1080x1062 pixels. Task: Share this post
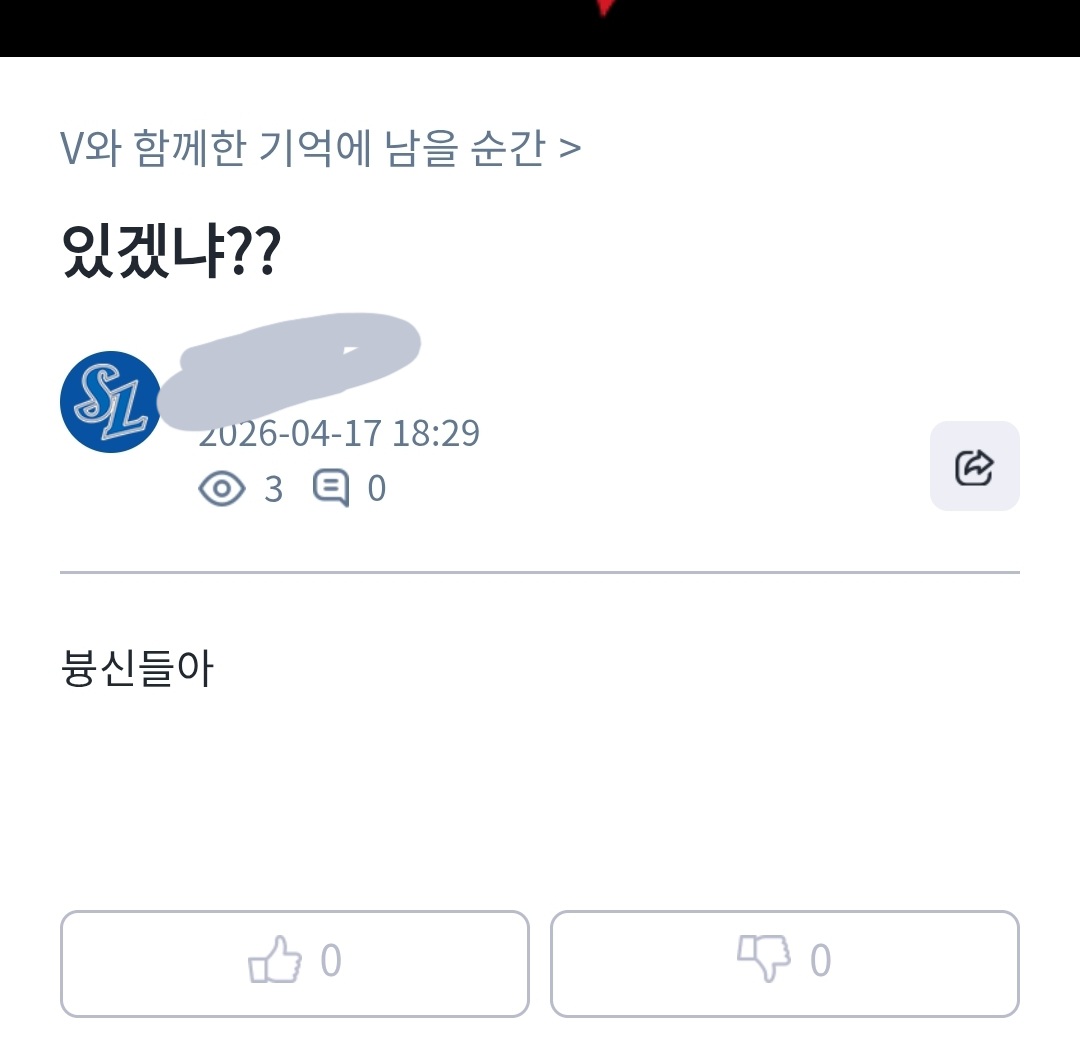coord(974,466)
